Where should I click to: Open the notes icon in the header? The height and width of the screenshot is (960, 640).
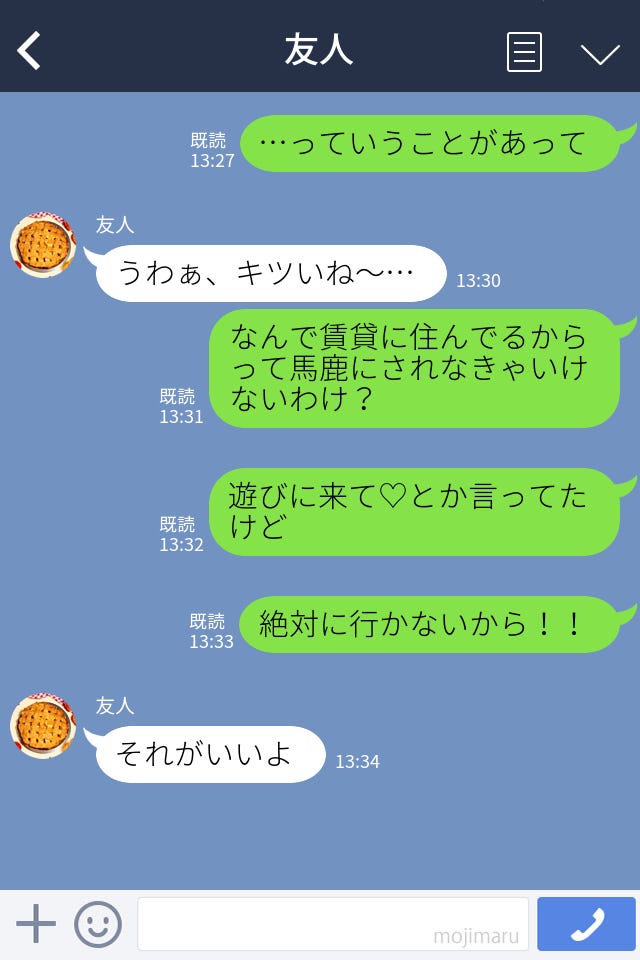[x=524, y=52]
